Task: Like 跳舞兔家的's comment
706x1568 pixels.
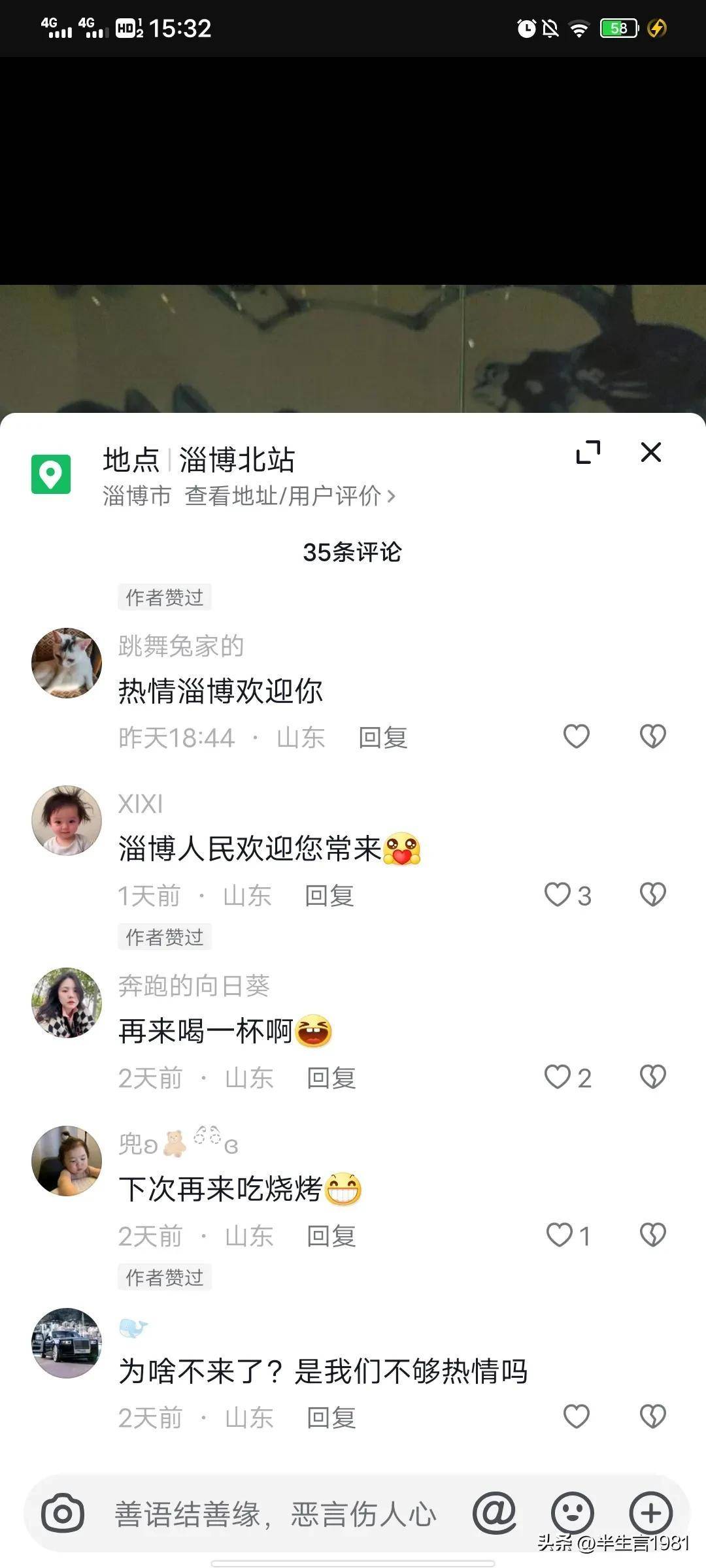Action: [576, 737]
